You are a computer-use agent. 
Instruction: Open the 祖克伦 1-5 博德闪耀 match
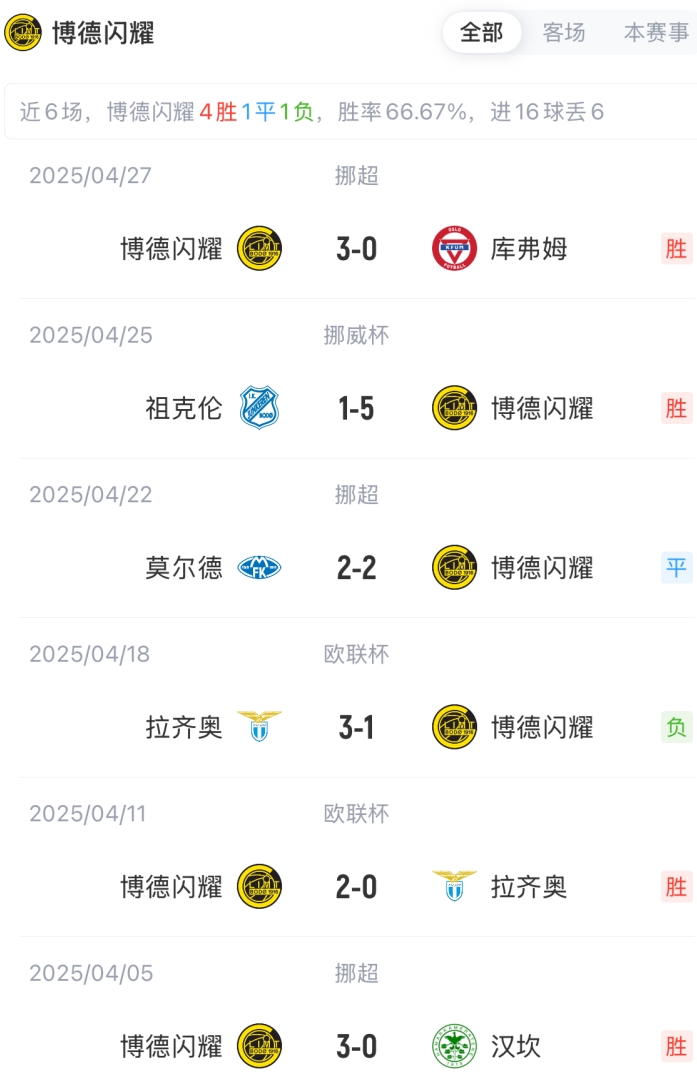(356, 408)
